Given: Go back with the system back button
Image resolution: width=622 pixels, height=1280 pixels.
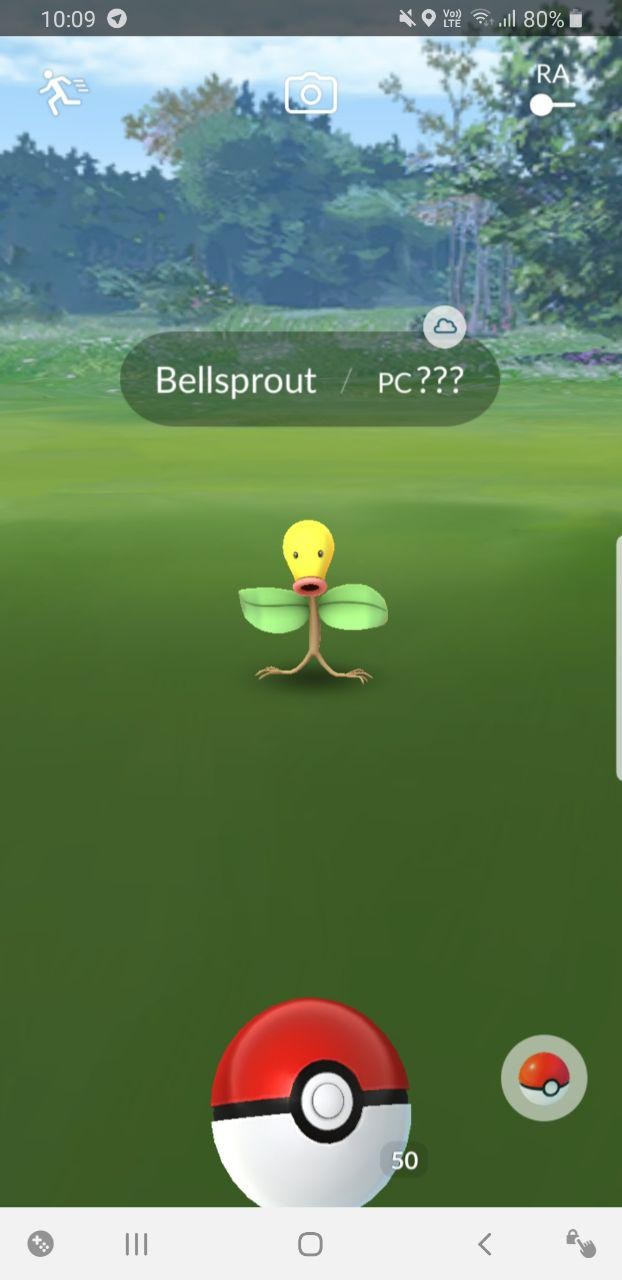Looking at the screenshot, I should [x=485, y=1244].
